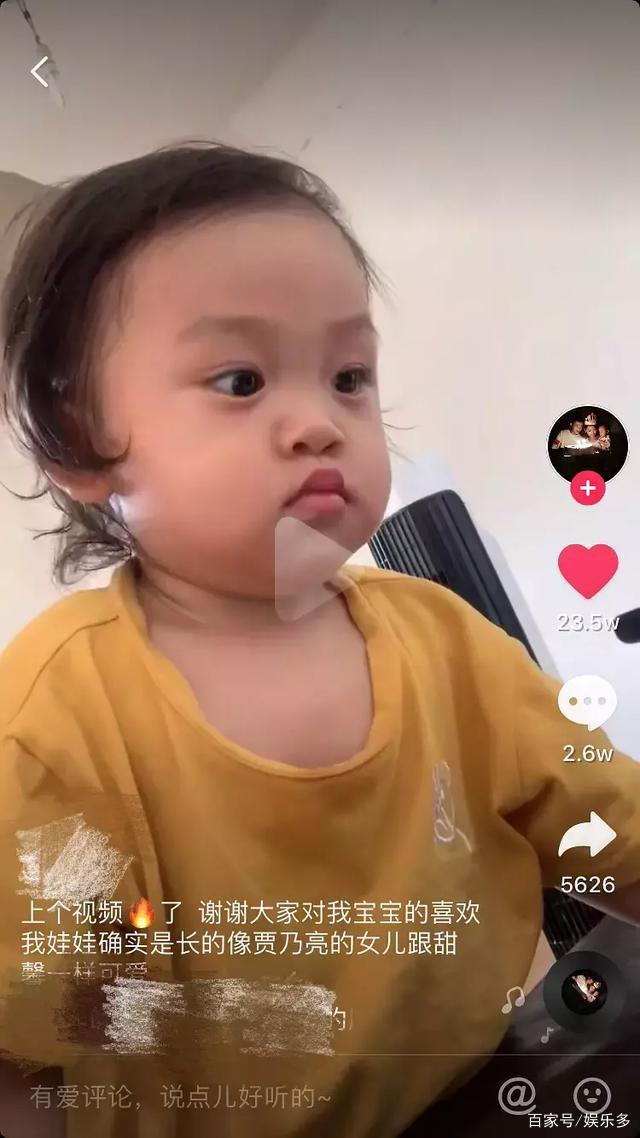640x1138 pixels.
Task: Tap the comment field 有爱评论，说点儿好听的~
Action: click(180, 1096)
